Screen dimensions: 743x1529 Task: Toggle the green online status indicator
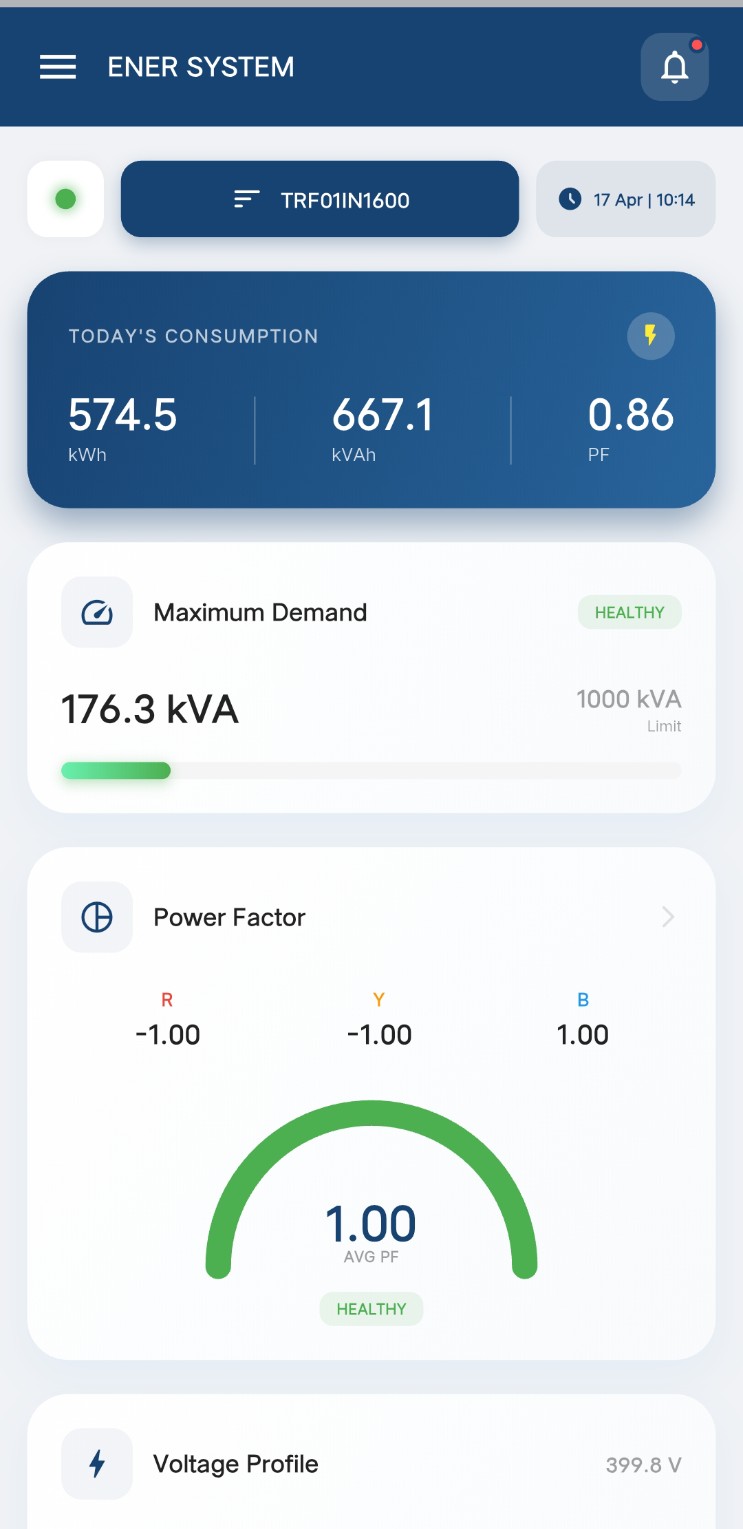coord(64,199)
